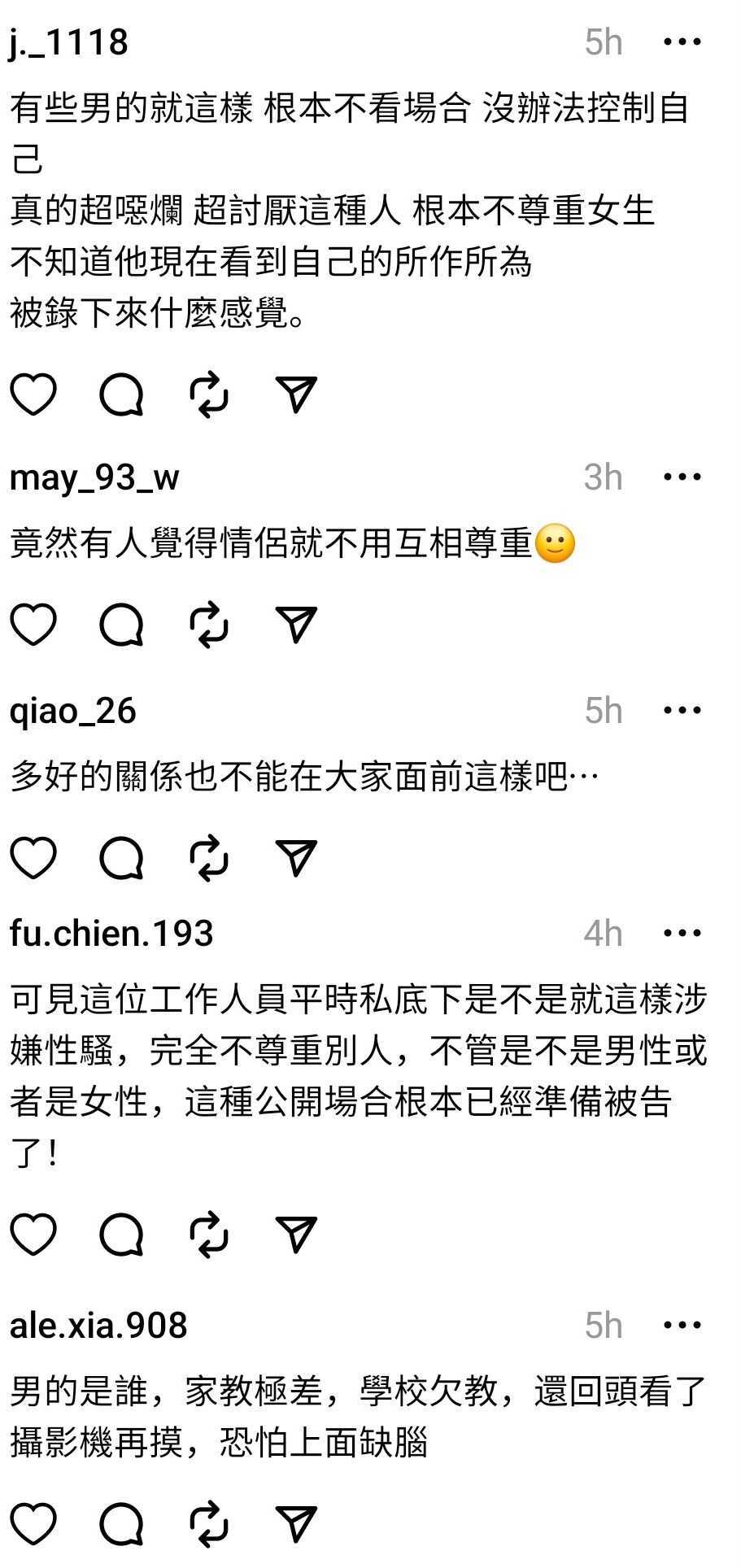
Task: Reply to qiao_26's comment
Action: pos(122,857)
